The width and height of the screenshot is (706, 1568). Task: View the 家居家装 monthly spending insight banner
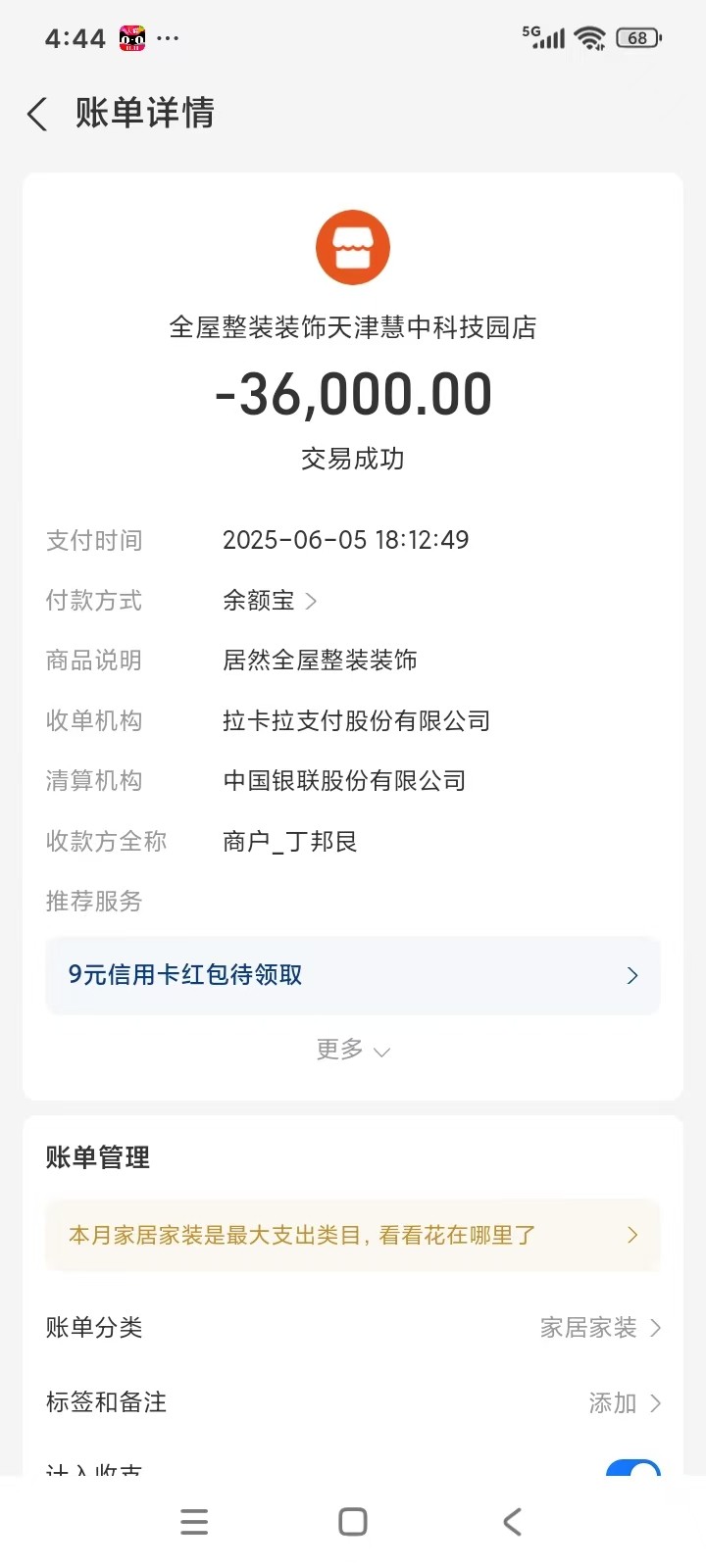point(352,1235)
